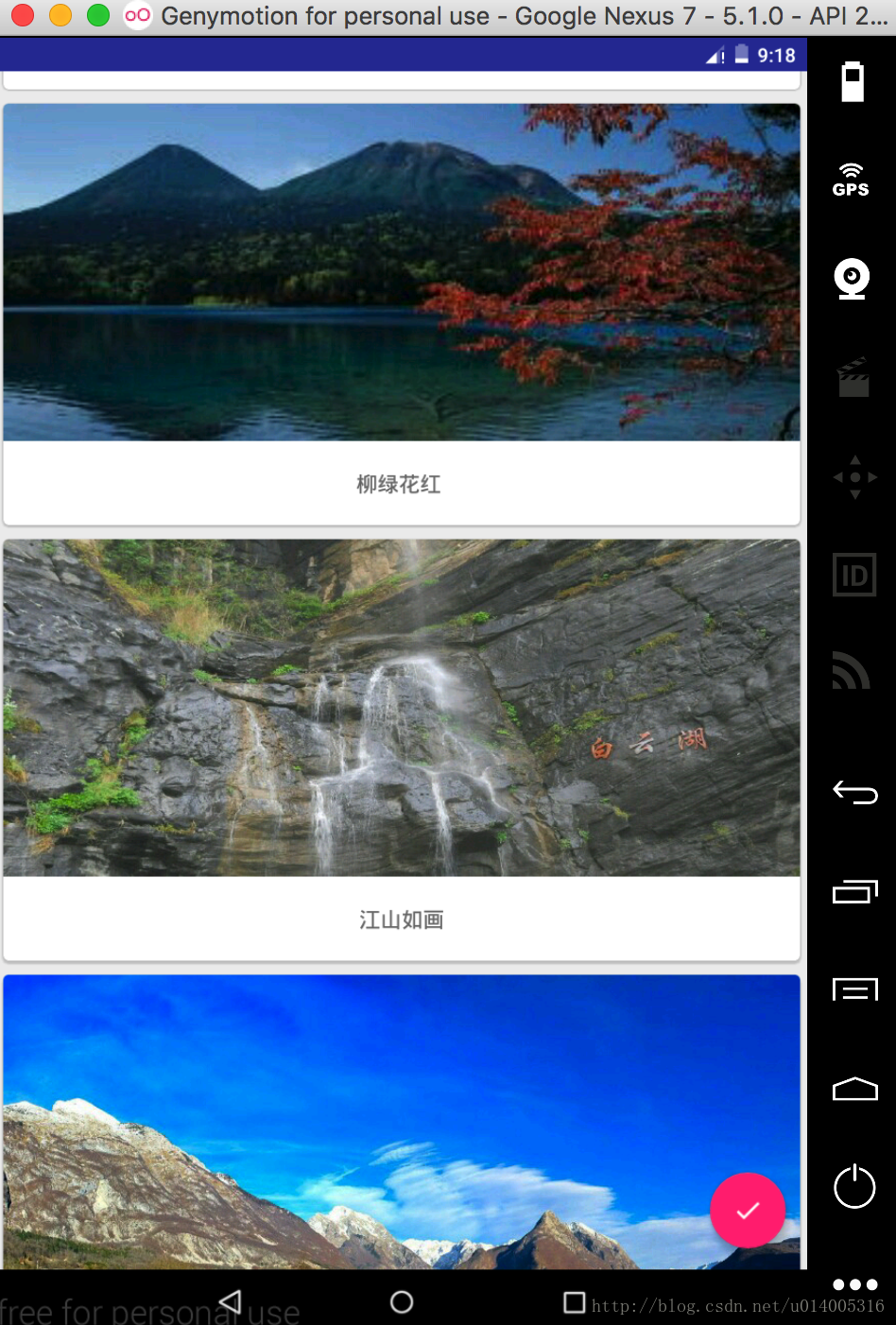The height and width of the screenshot is (1325, 896).
Task: Open the emulator more options dots
Action: point(855,1284)
